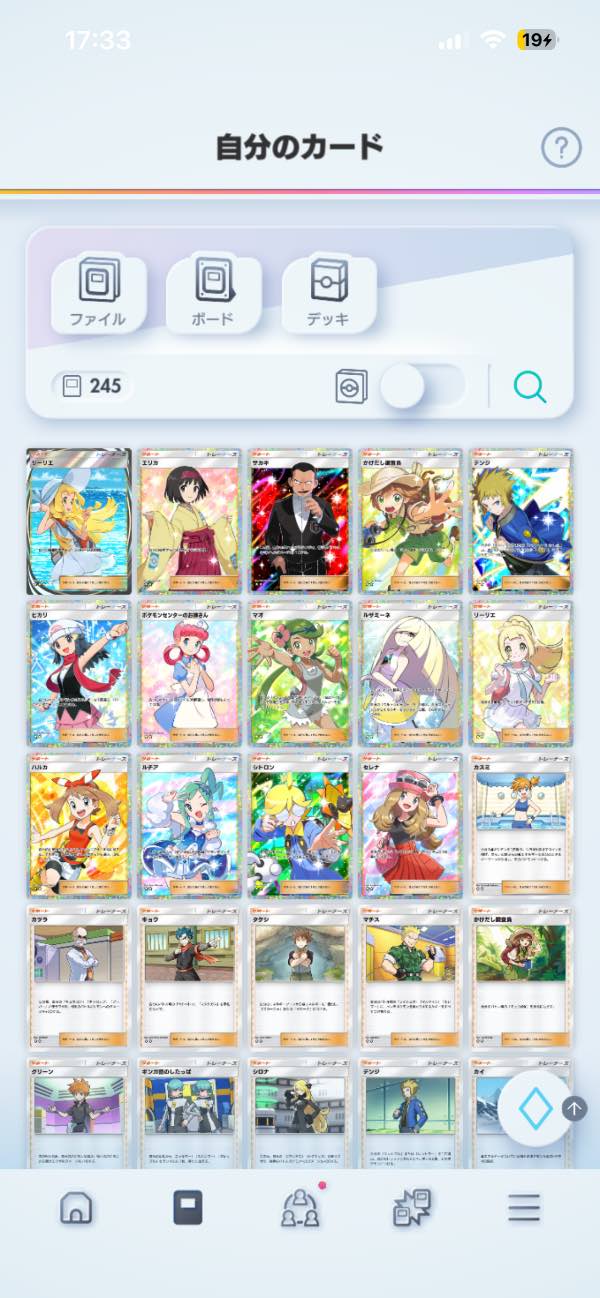The height and width of the screenshot is (1298, 600).
Task: Jump to top with the arrow button
Action: (x=575, y=1107)
